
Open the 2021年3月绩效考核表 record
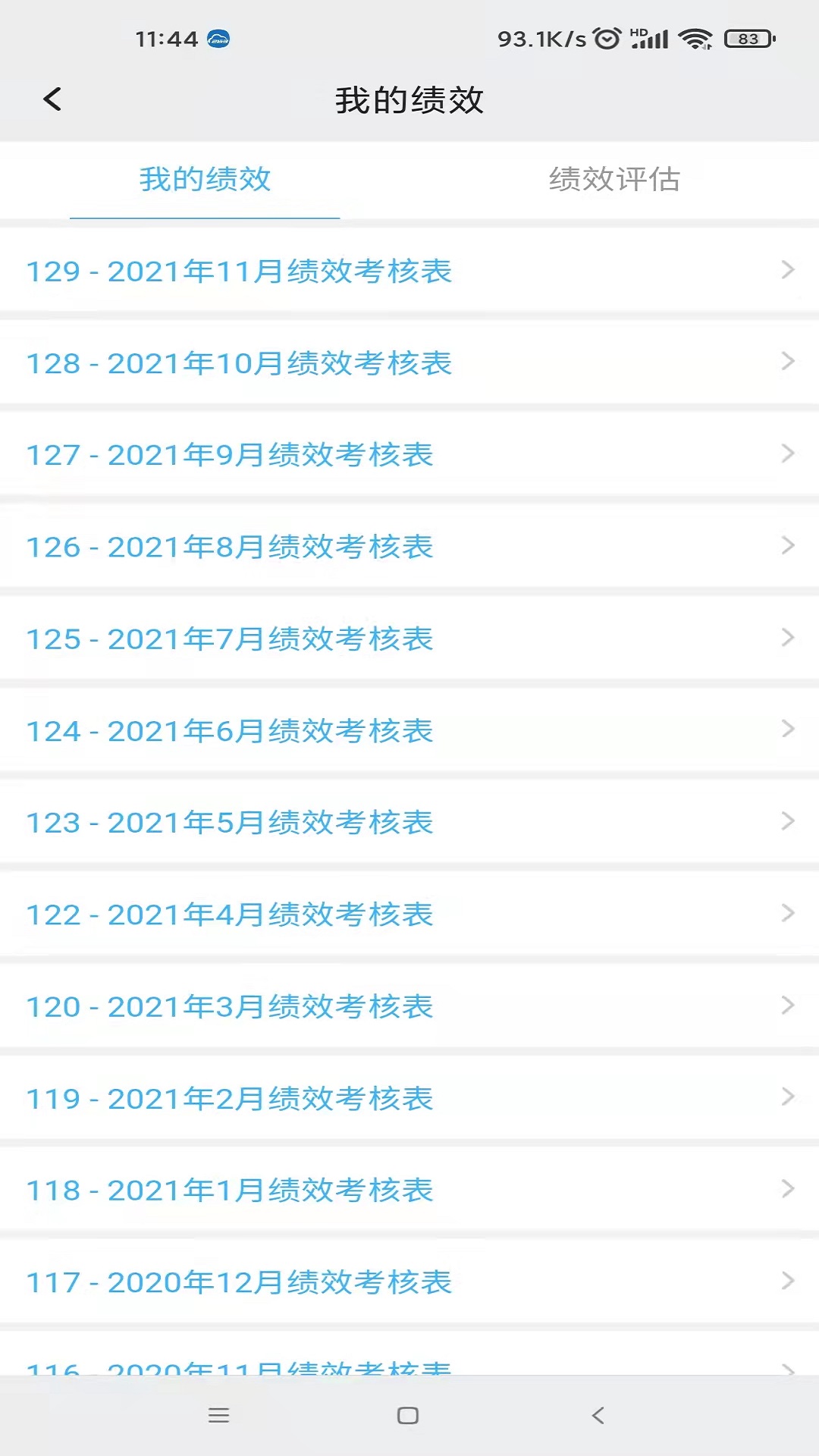tap(409, 1006)
